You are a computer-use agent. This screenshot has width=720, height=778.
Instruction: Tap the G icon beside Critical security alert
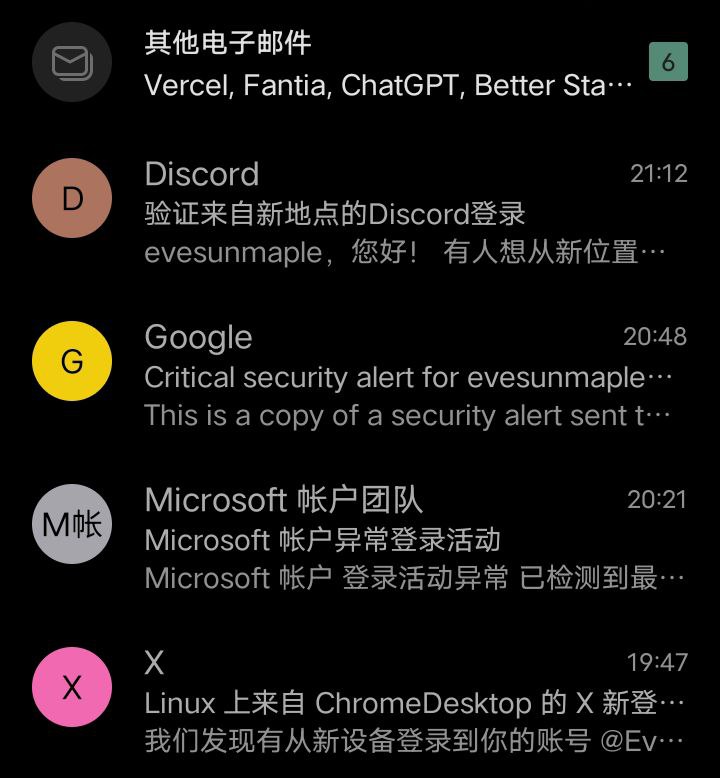click(70, 360)
